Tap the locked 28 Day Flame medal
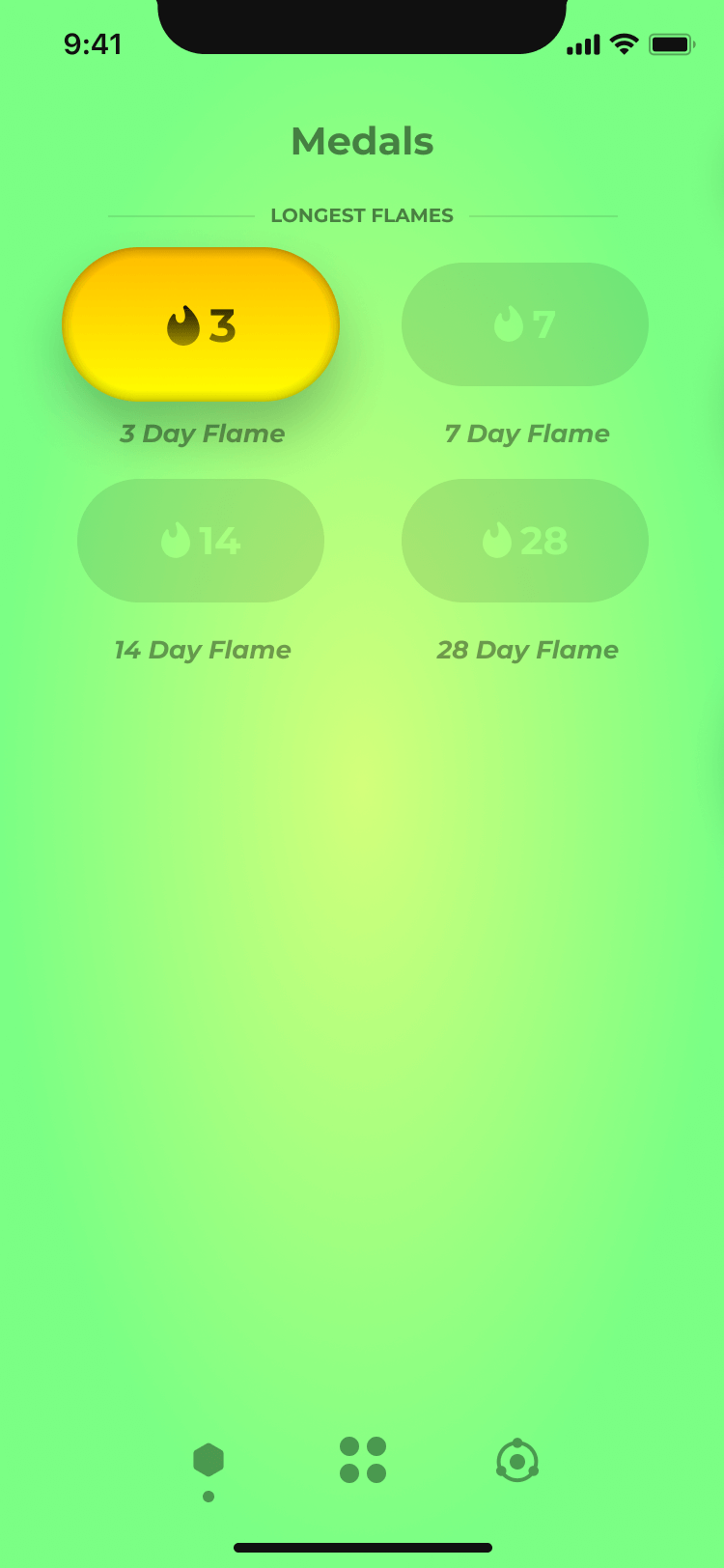 (x=524, y=541)
